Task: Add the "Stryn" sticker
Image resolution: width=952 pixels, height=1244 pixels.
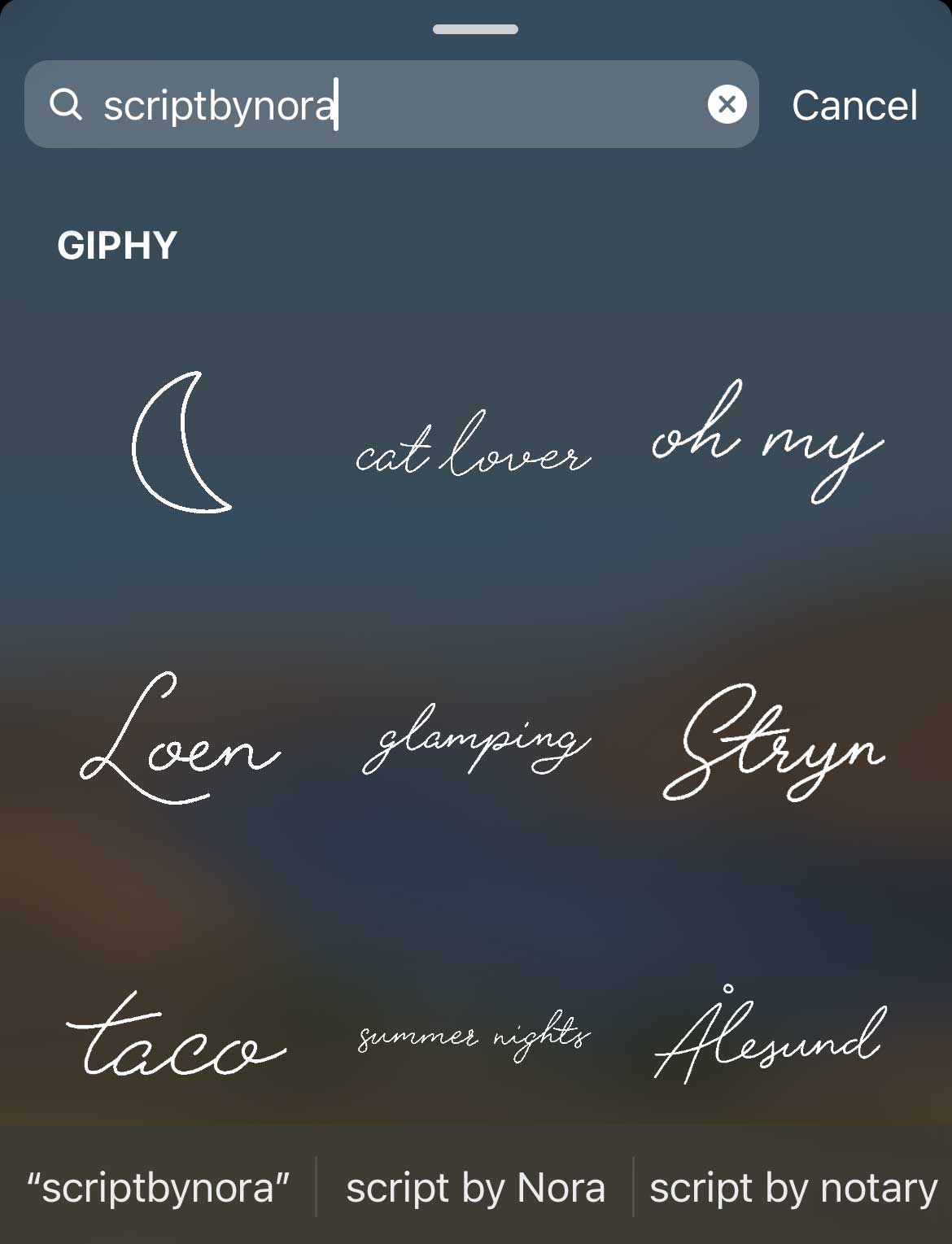Action: (x=773, y=742)
